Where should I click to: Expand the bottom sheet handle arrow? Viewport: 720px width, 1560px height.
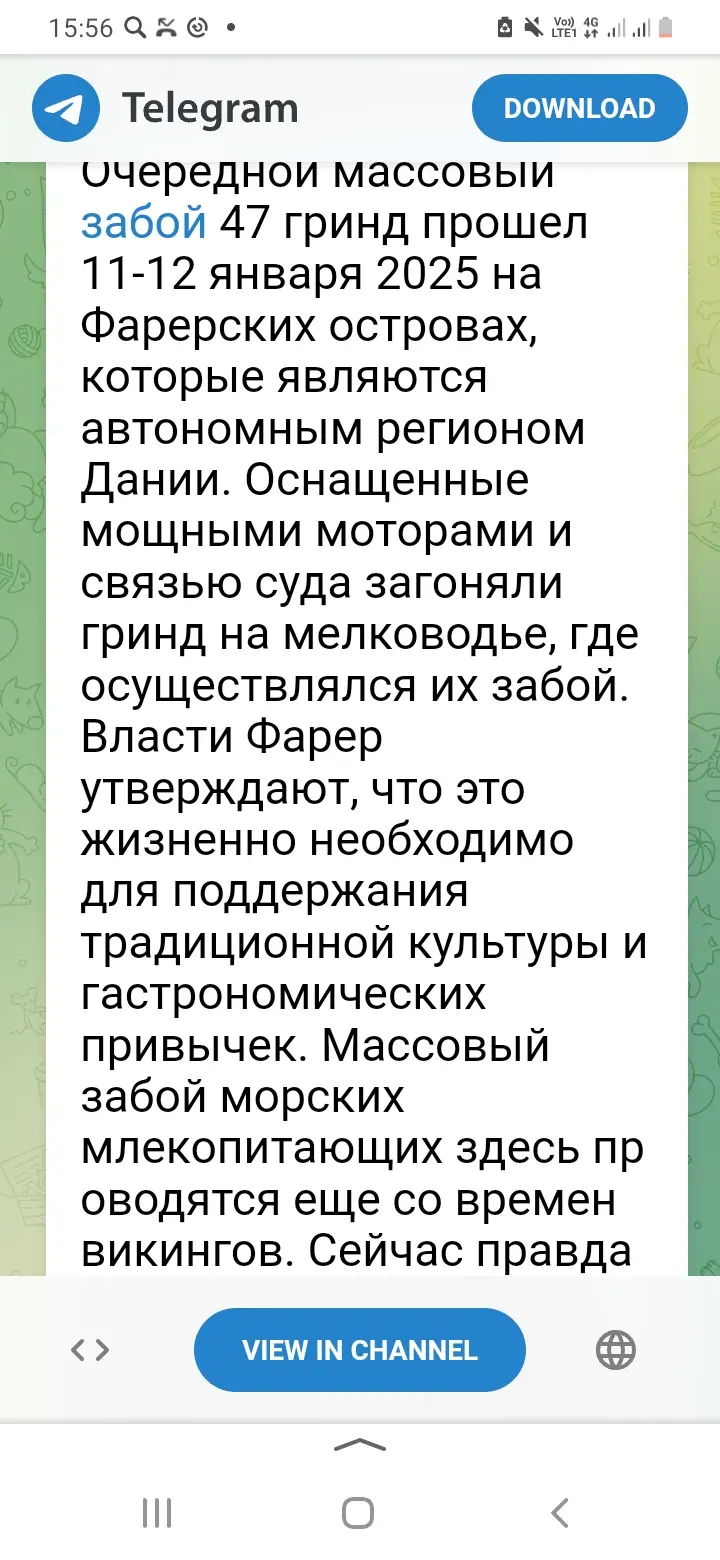click(x=359, y=1444)
